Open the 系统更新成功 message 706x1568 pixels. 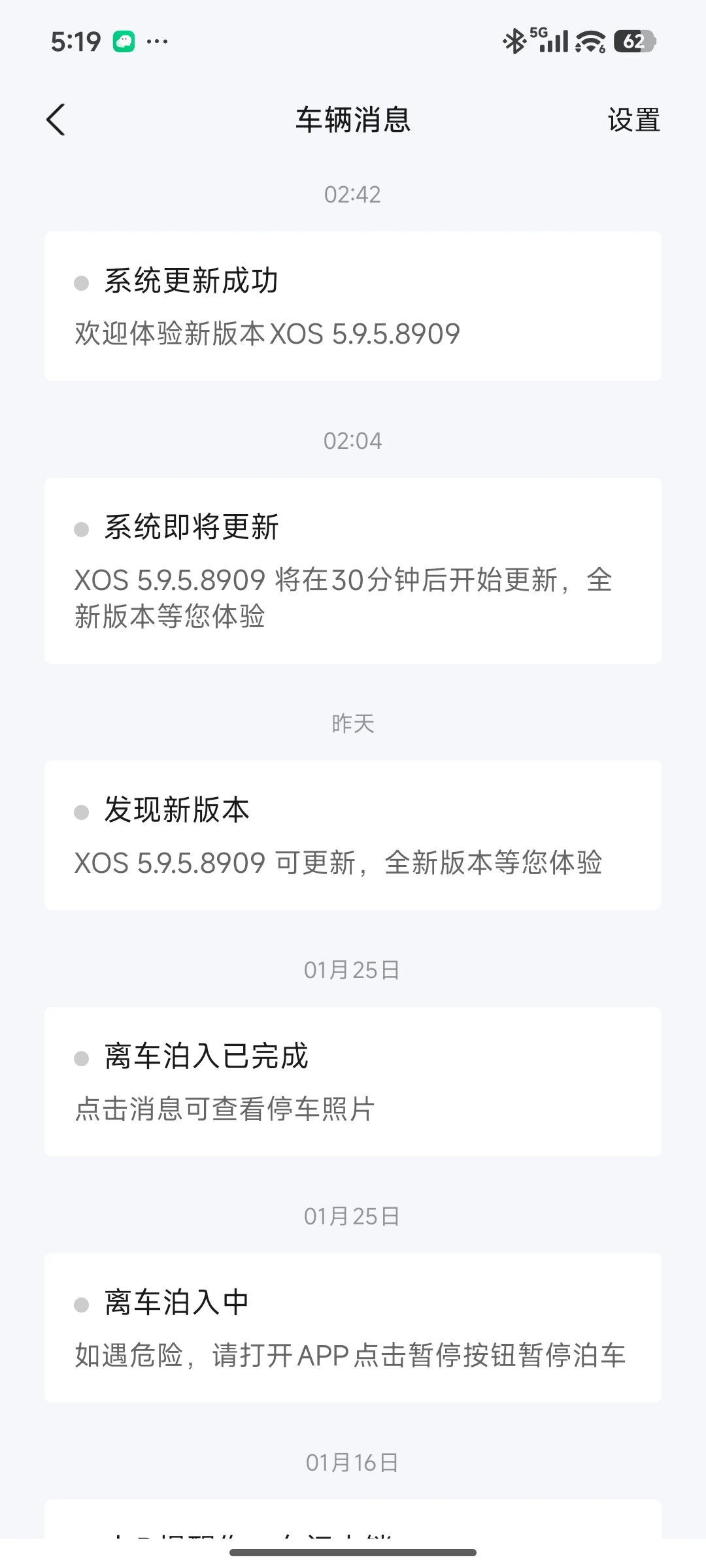[353, 306]
